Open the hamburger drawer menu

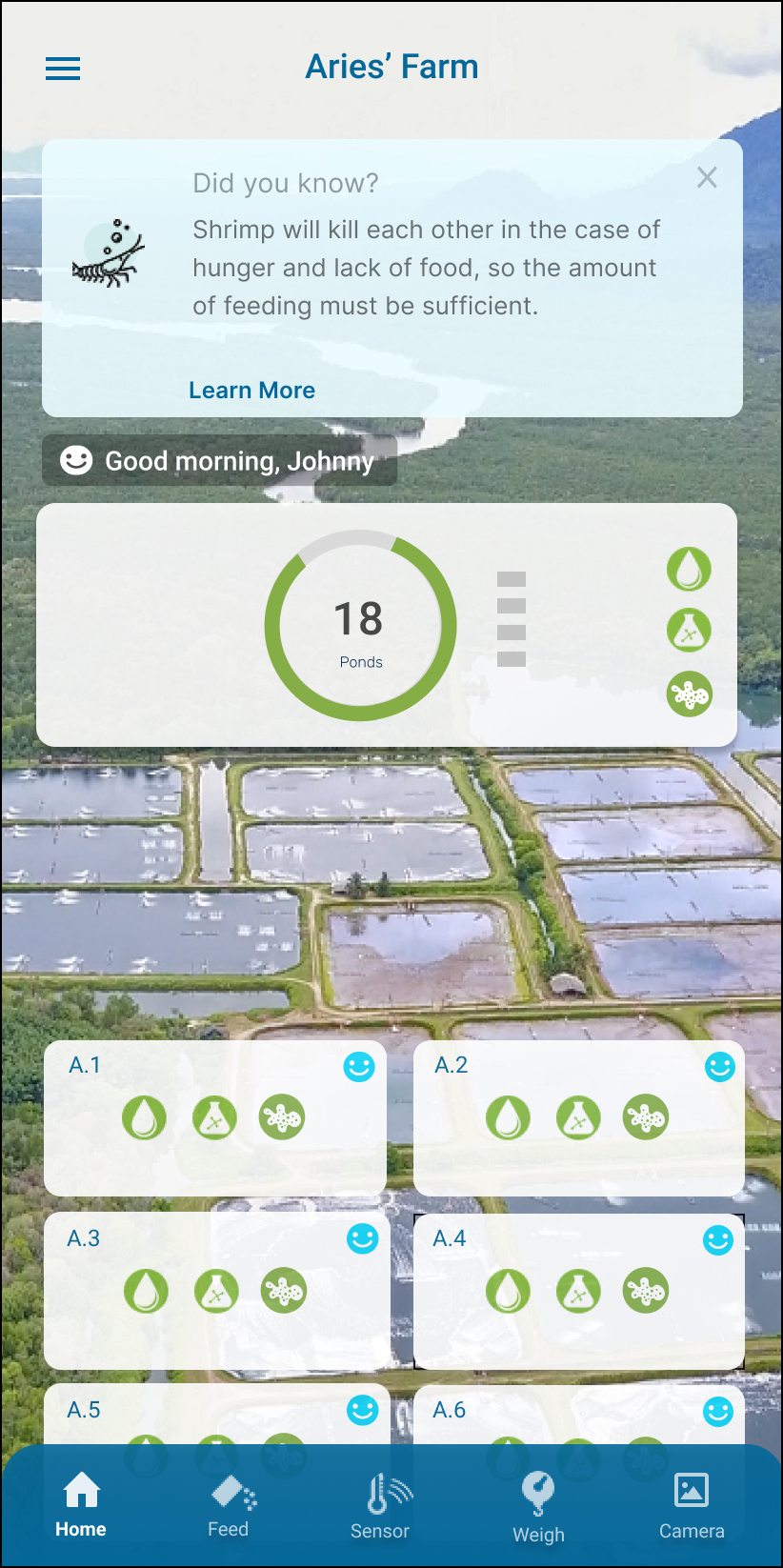(63, 69)
